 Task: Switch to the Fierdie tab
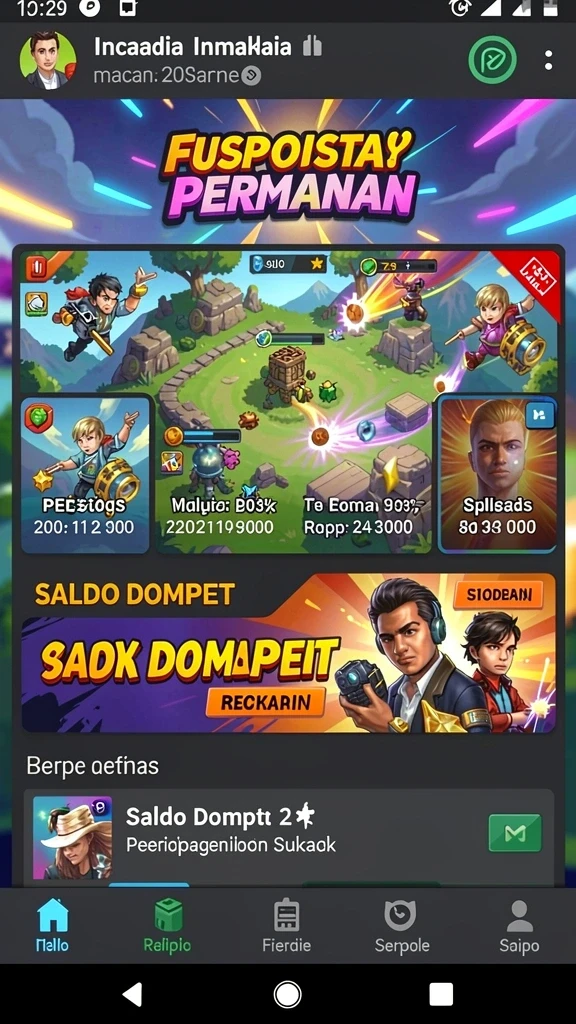tap(286, 926)
